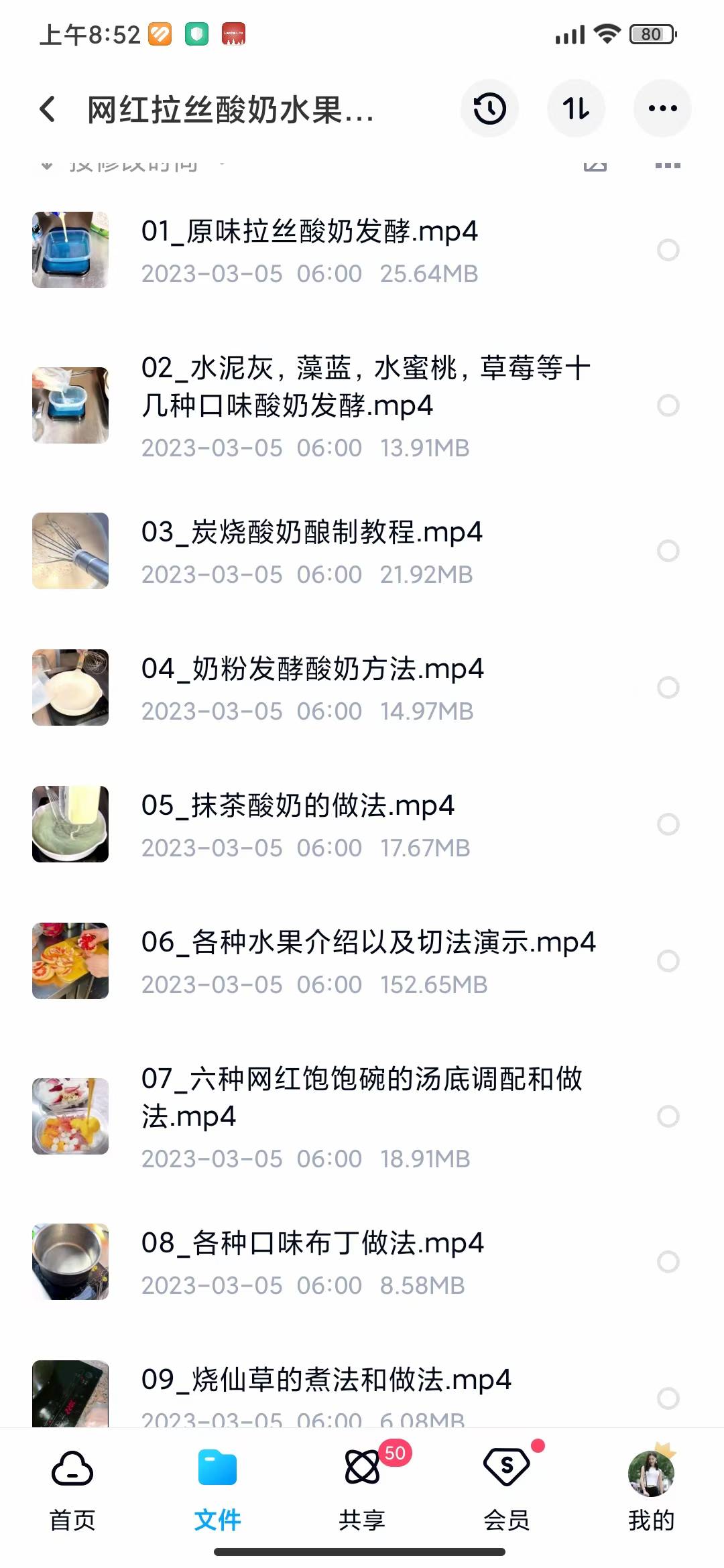Select the circle beside 04_奶粉发酵酸奶方法.mp4
The image size is (724, 1568).
(x=668, y=686)
